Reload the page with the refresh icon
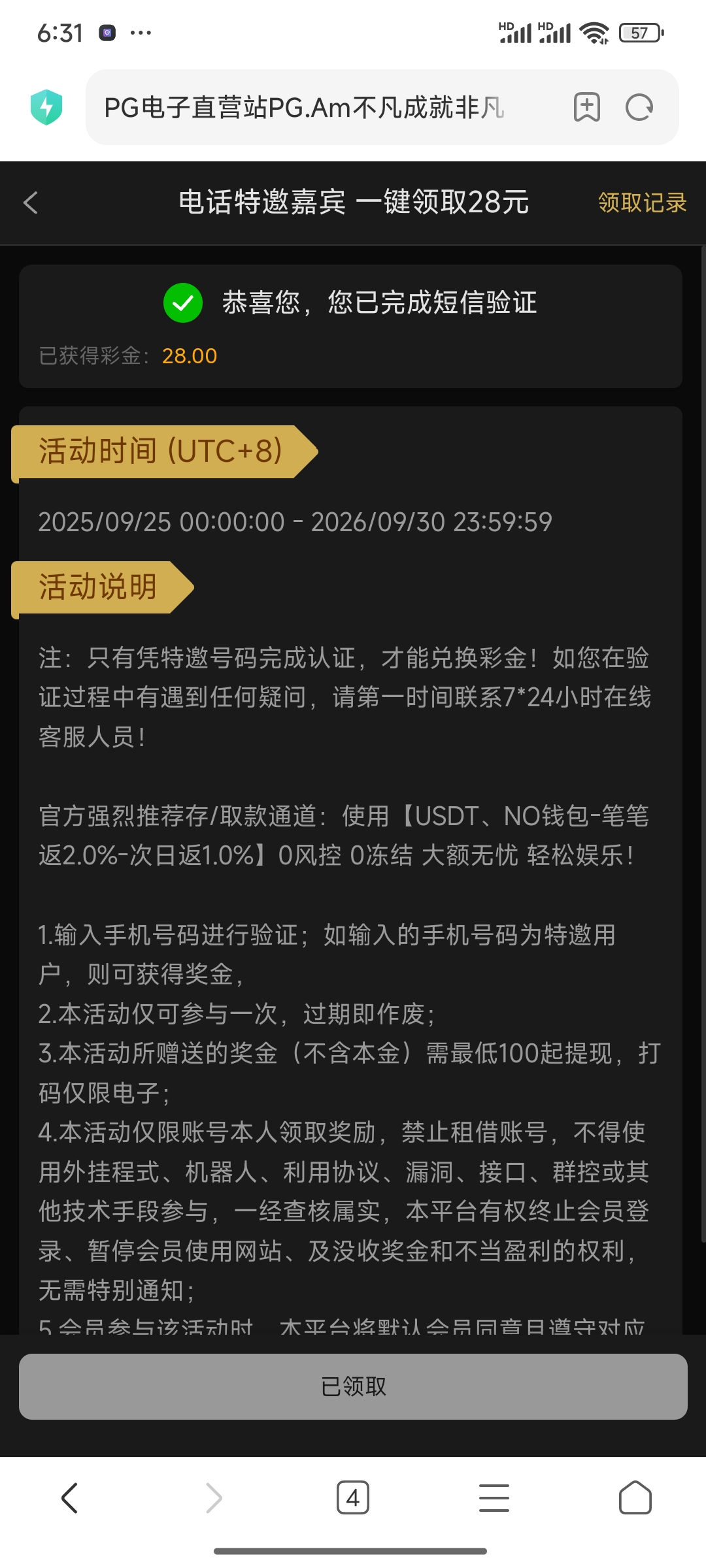This screenshot has height=1568, width=706. click(x=639, y=106)
